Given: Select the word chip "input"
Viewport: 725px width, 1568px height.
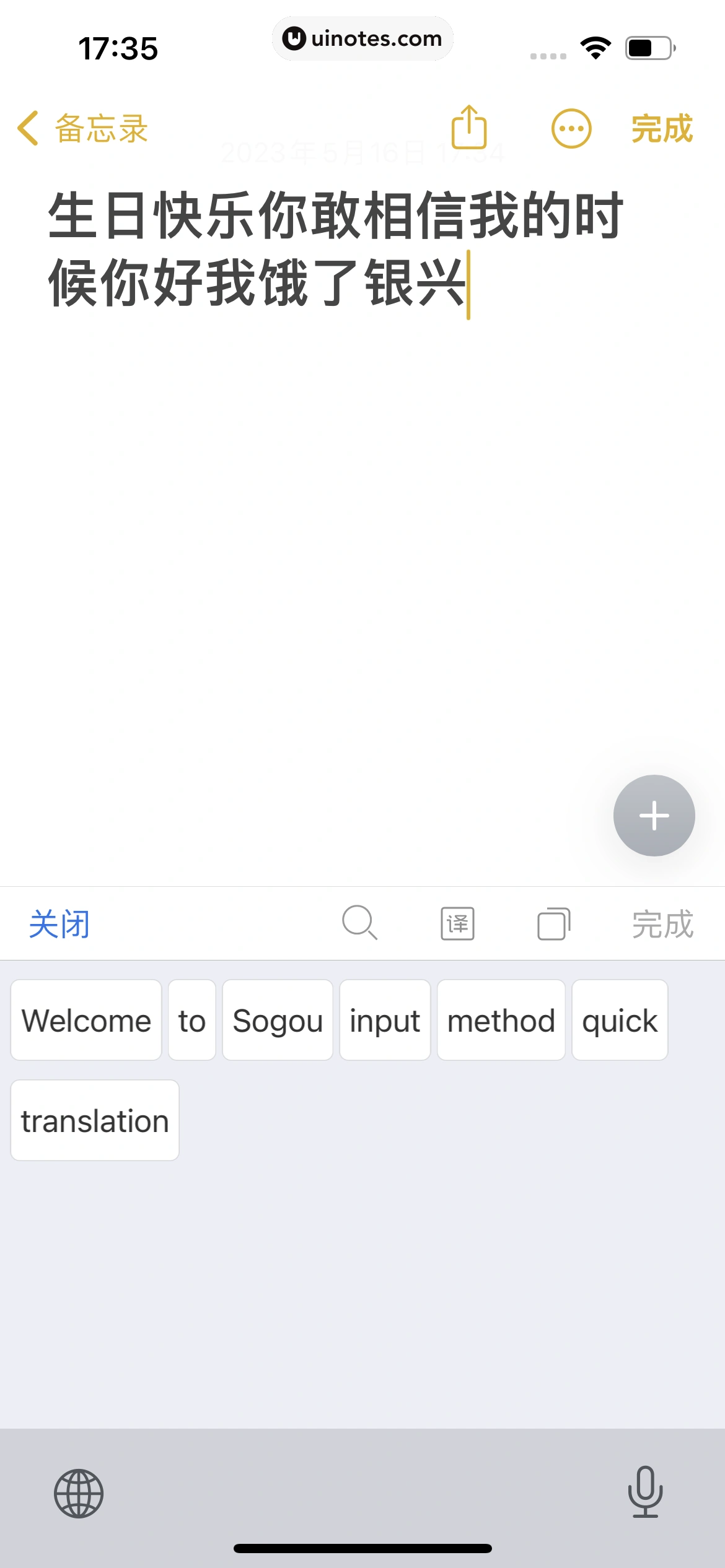Looking at the screenshot, I should point(385,1020).
